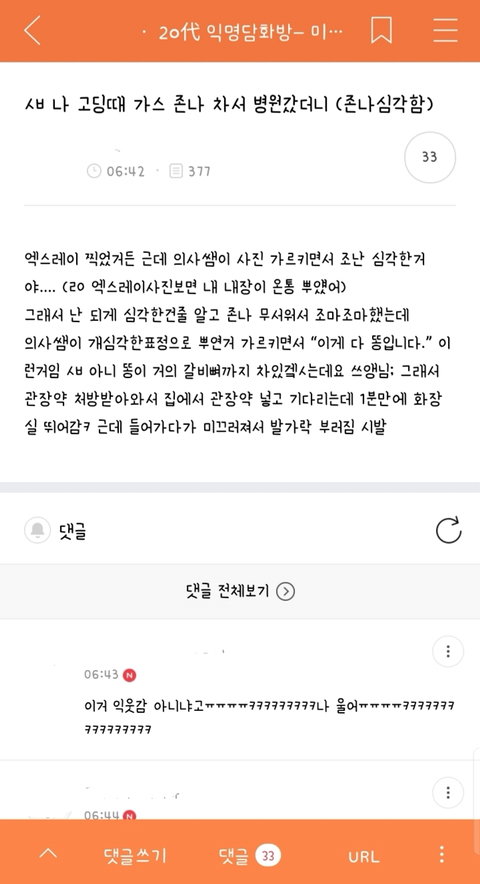Copy the post URL
Viewport: 480px width, 884px height.
[x=364, y=856]
